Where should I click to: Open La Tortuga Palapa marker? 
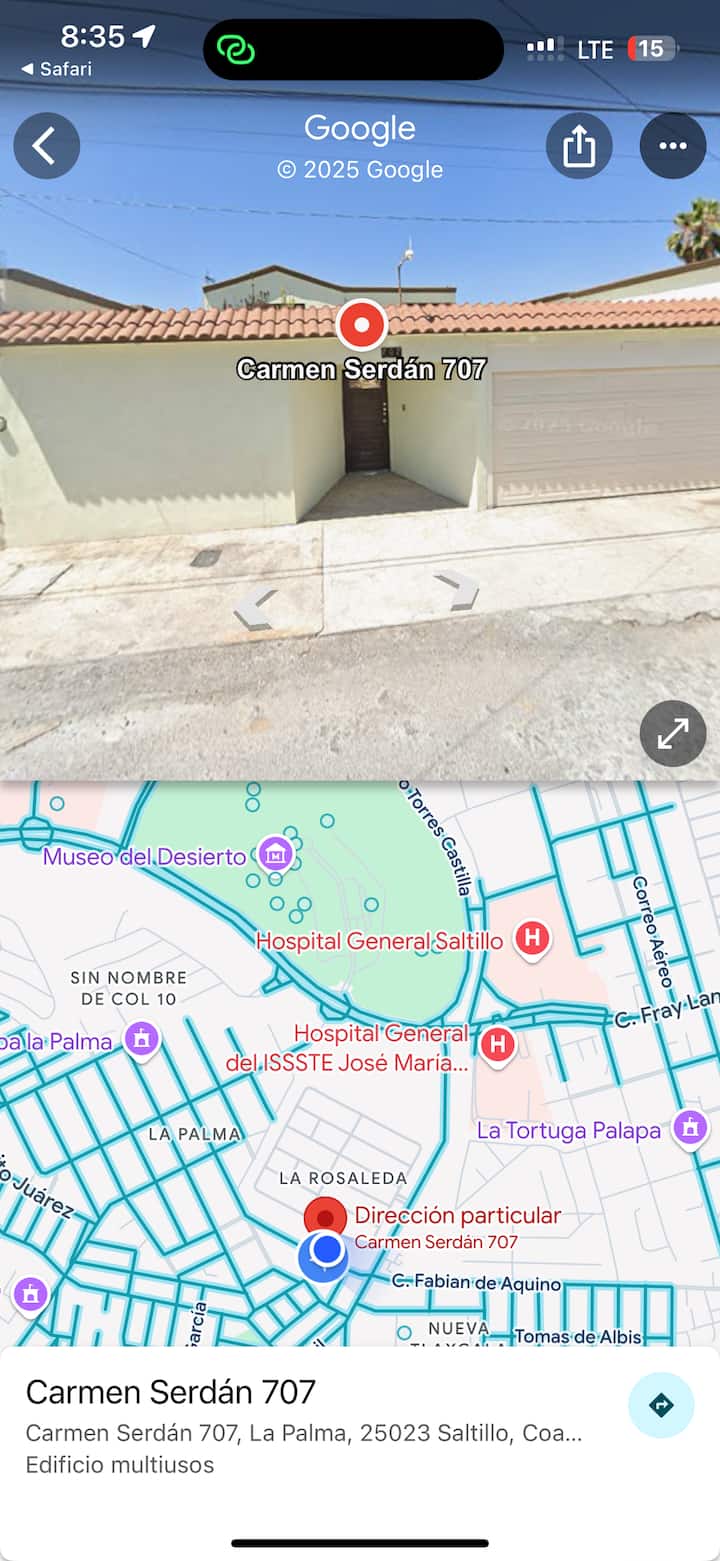689,1128
